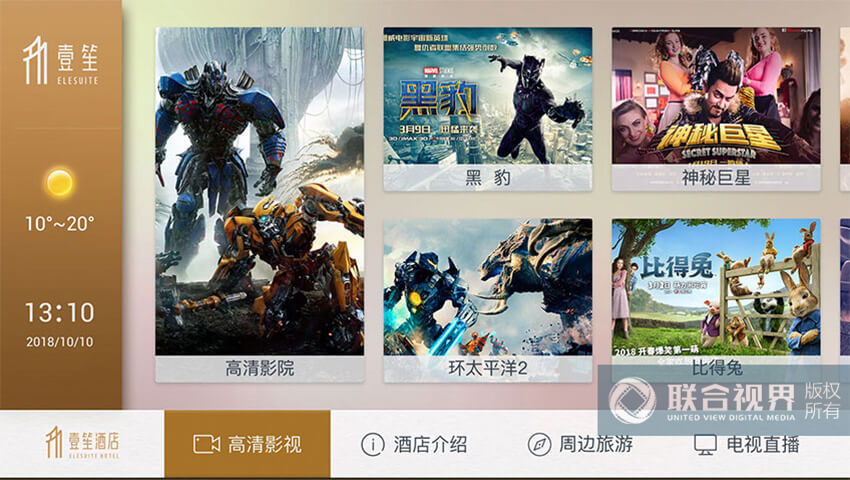The height and width of the screenshot is (480, 850).
Task: Go to the 酒店介绍 tab
Action: 414,445
